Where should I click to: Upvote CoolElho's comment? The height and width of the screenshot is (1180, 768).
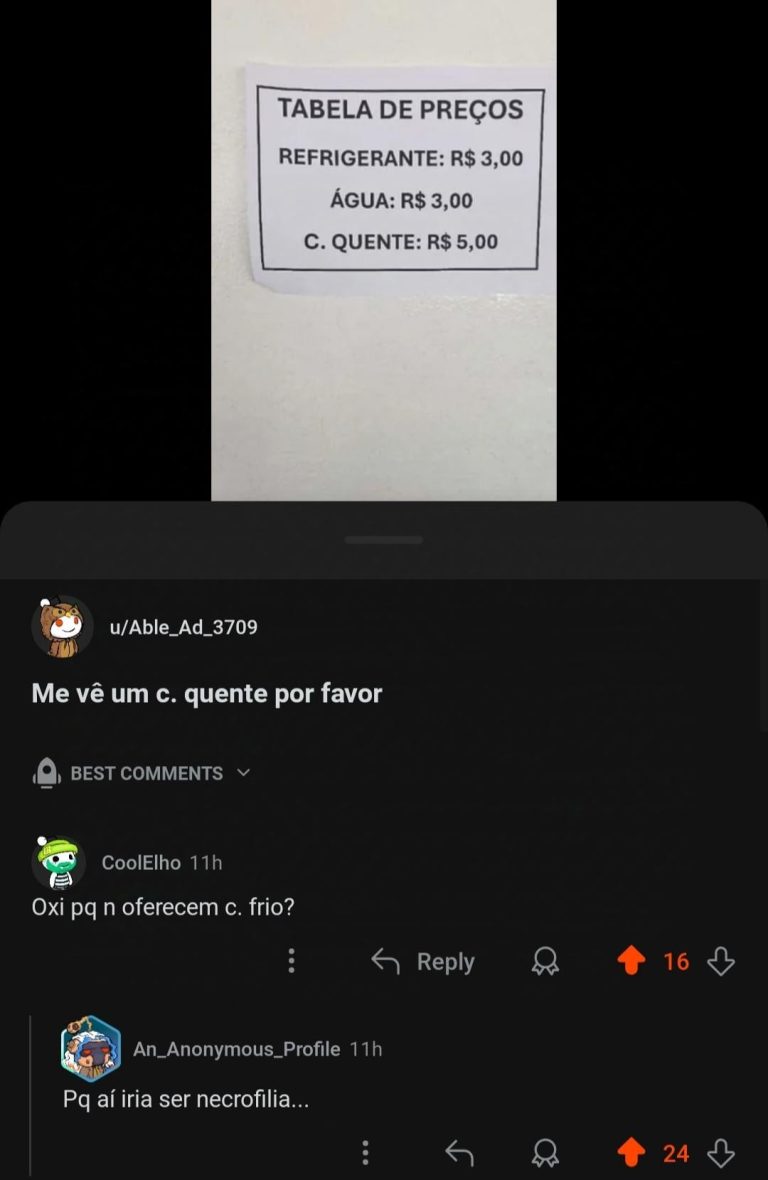coord(632,961)
